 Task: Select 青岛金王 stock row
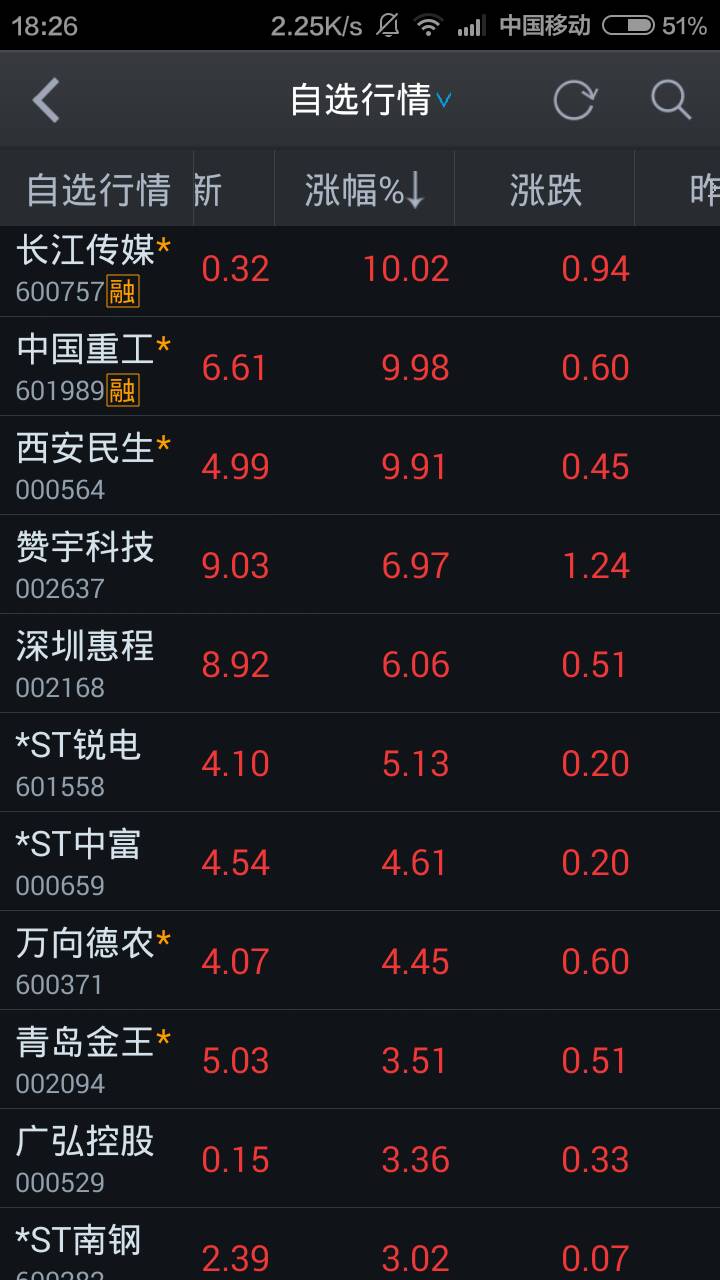[360, 1059]
